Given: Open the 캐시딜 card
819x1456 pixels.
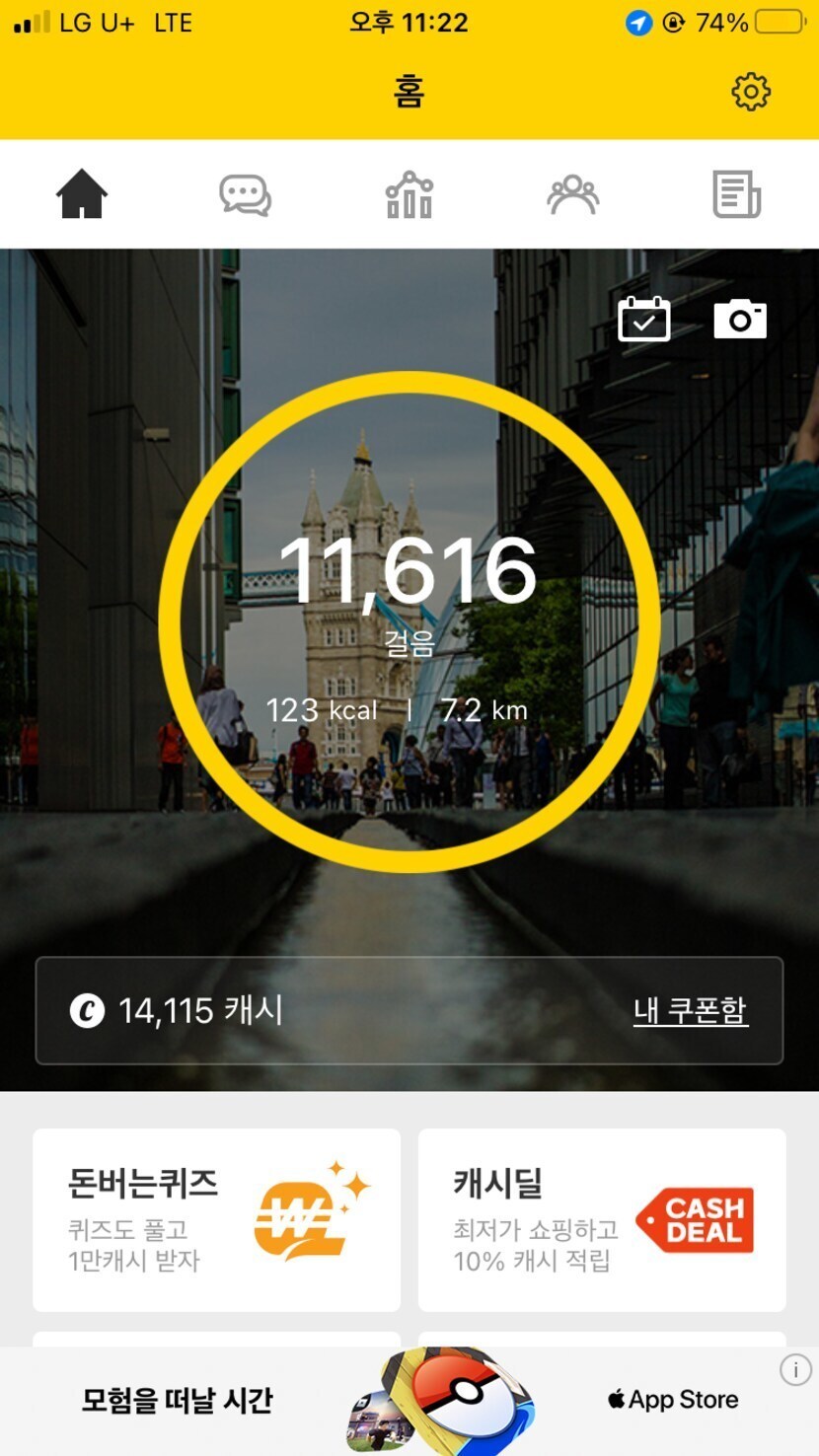Looking at the screenshot, I should pyautogui.click(x=602, y=1219).
